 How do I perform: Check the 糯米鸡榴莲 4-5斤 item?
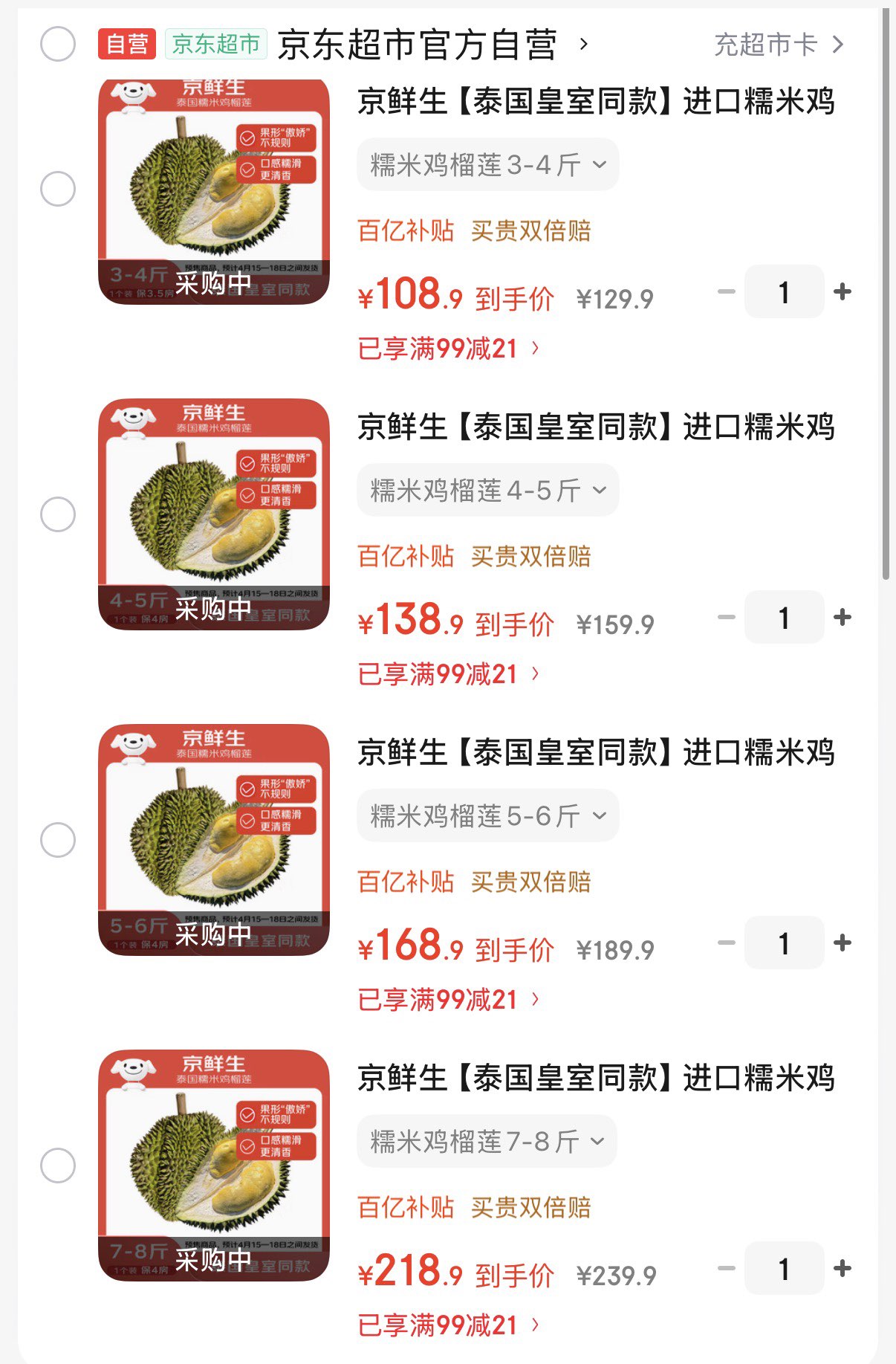click(x=58, y=514)
